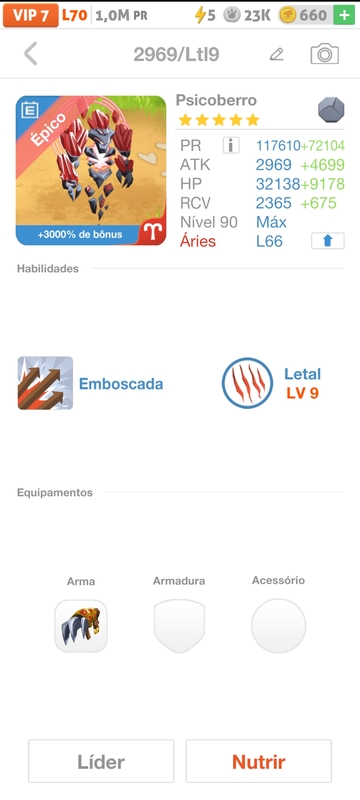The height and width of the screenshot is (800, 360).
Task: Go back using the arrow icon
Action: coord(31,54)
